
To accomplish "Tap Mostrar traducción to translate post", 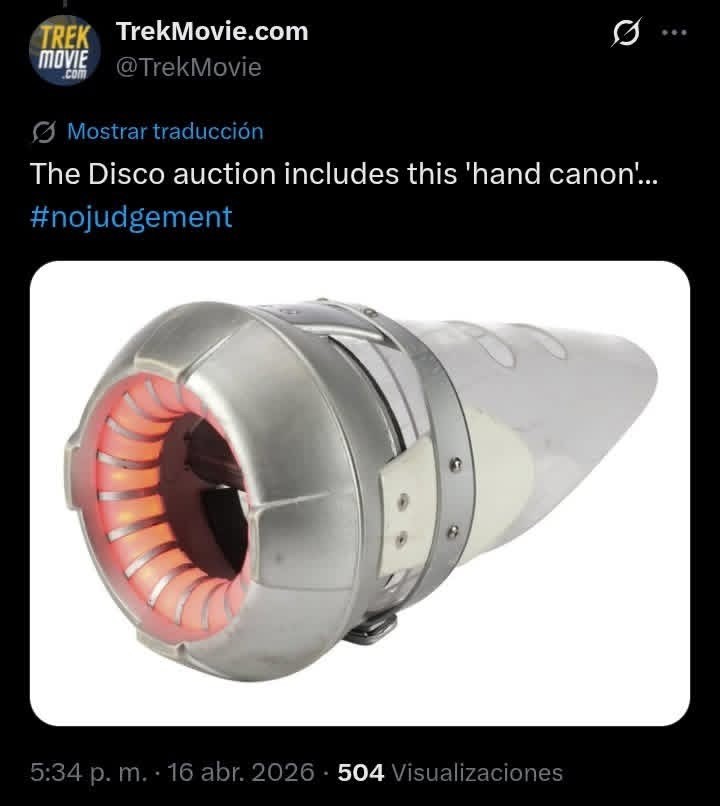I will [x=165, y=131].
